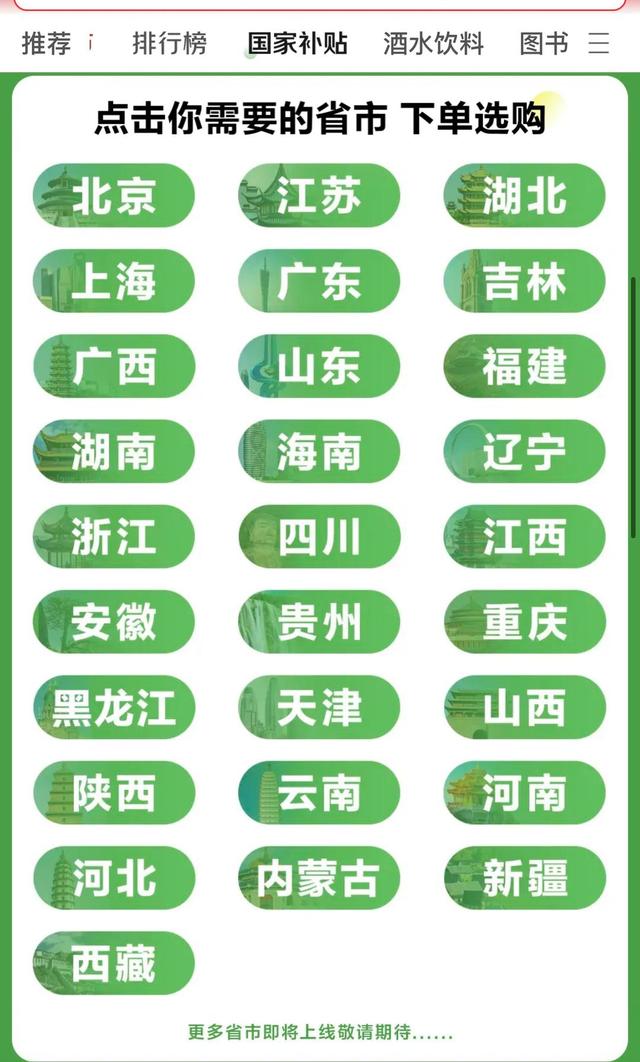The width and height of the screenshot is (640, 1062).
Task: Tap the 内蒙古 button
Action: tap(319, 878)
